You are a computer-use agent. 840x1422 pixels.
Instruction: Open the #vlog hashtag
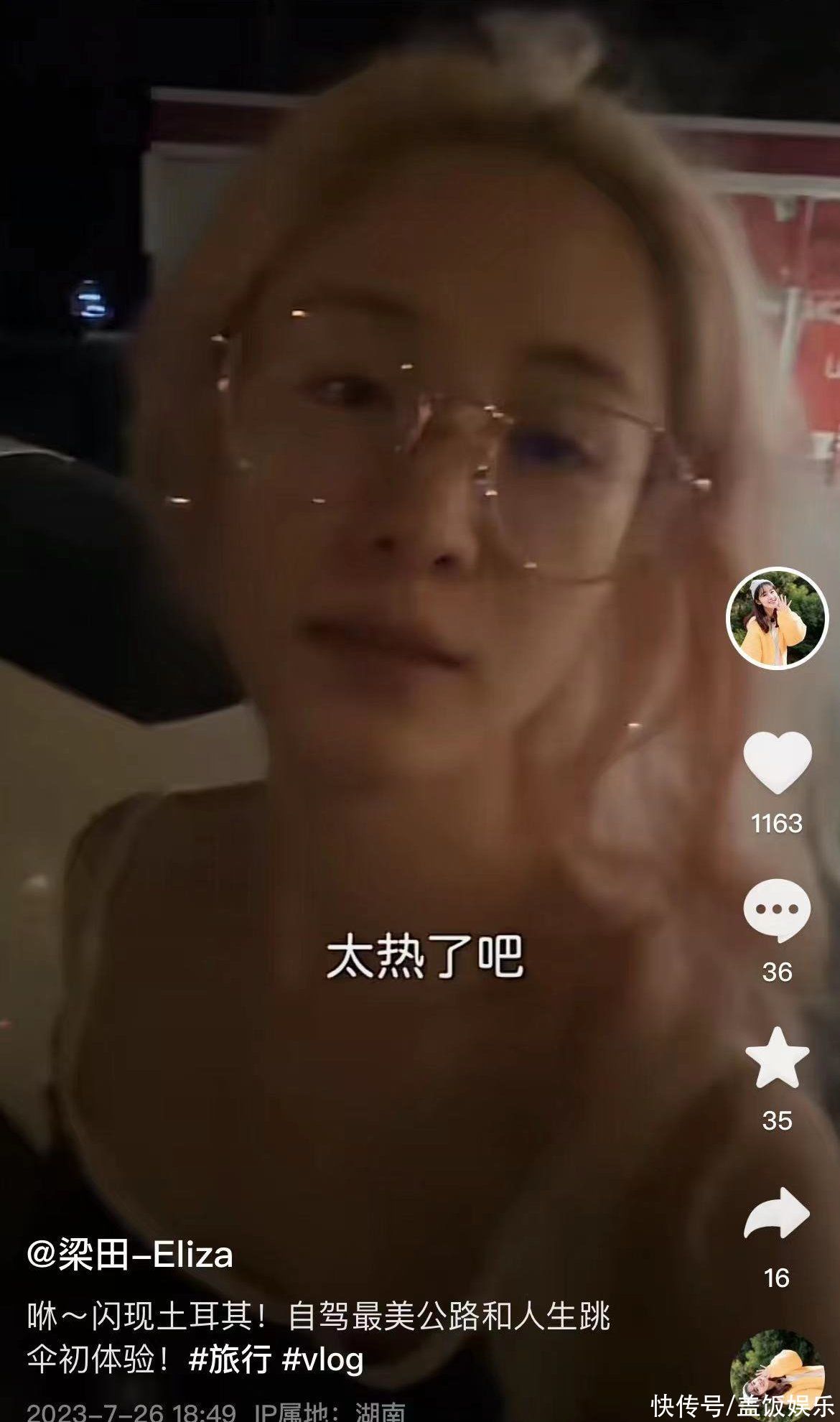pos(323,1360)
